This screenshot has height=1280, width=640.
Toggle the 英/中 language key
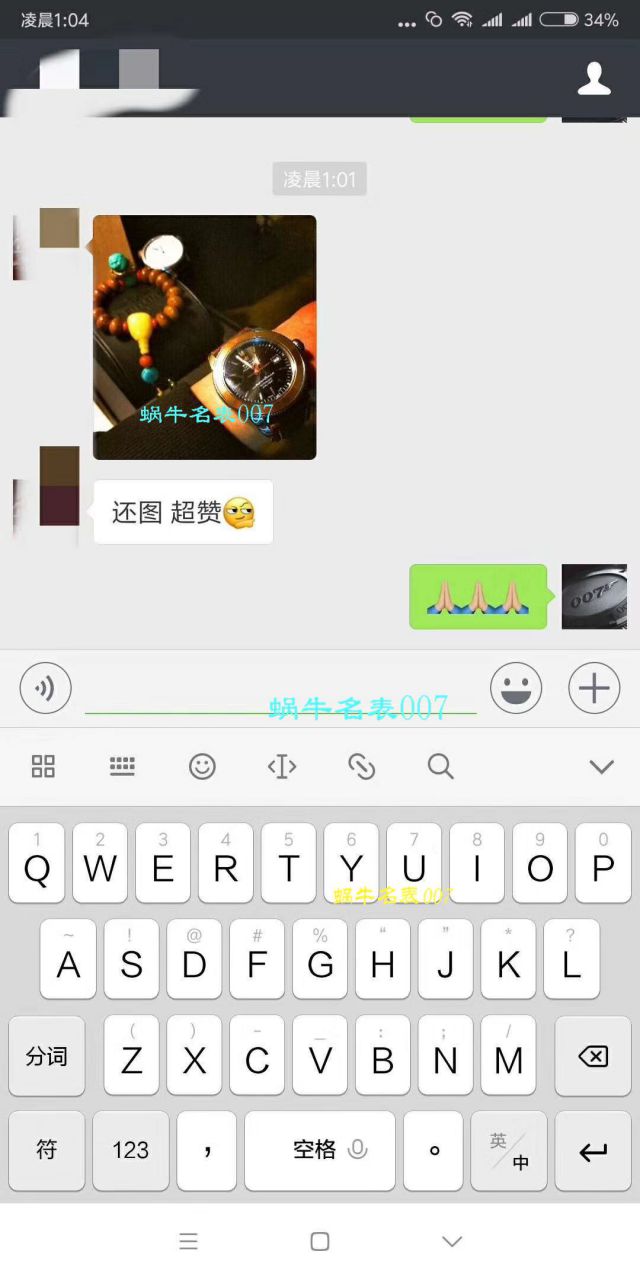click(509, 1150)
